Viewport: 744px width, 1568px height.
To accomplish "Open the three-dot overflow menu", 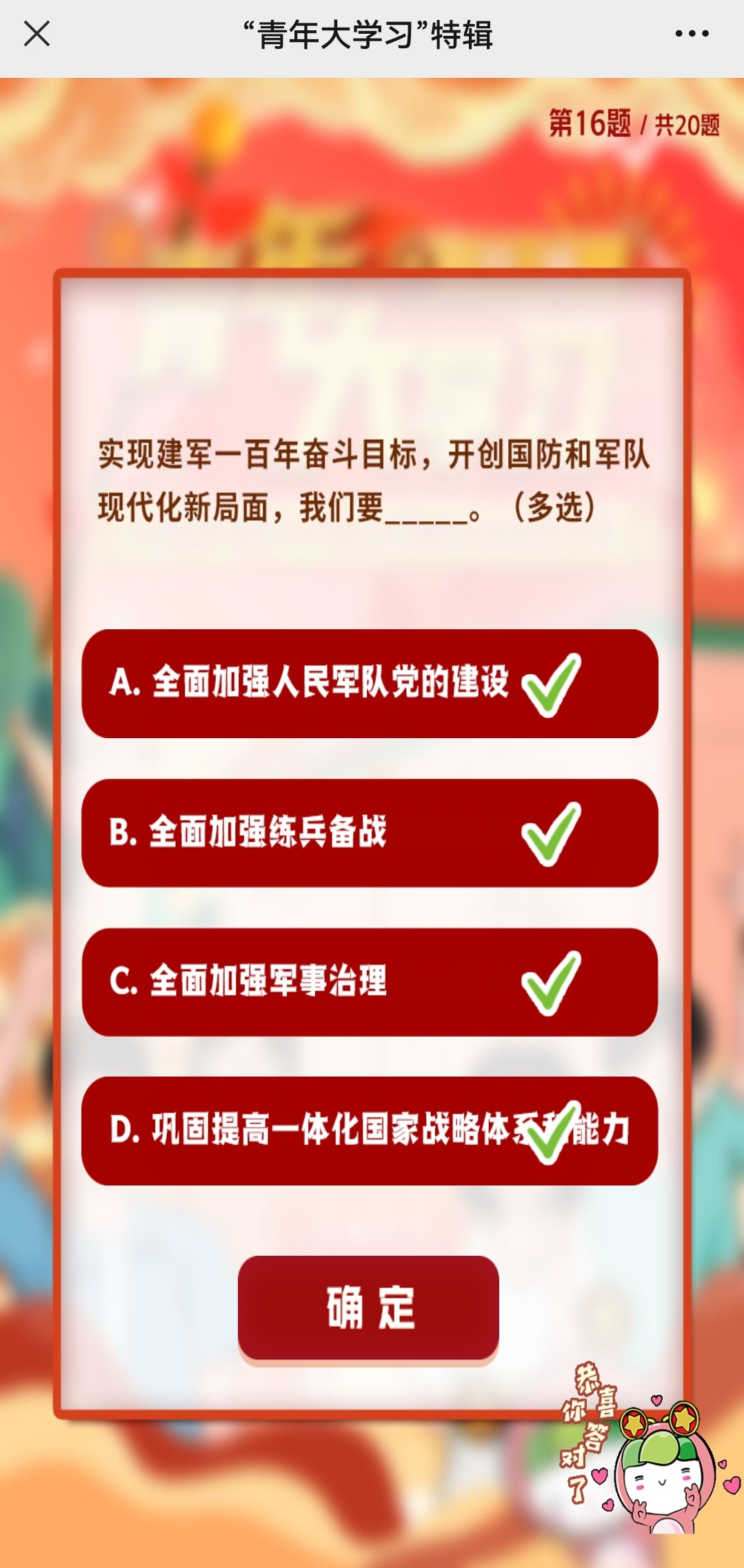I will point(692,34).
